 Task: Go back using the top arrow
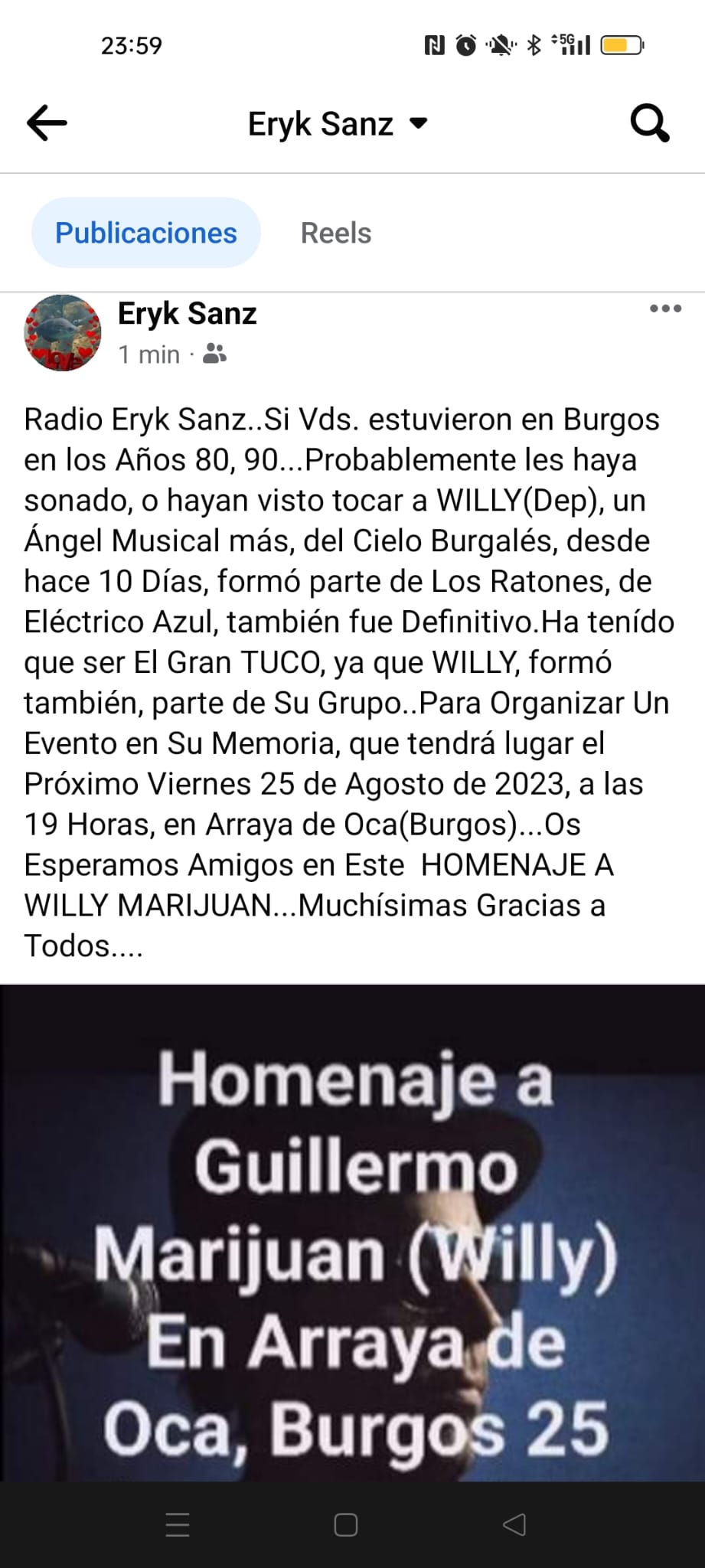47,123
